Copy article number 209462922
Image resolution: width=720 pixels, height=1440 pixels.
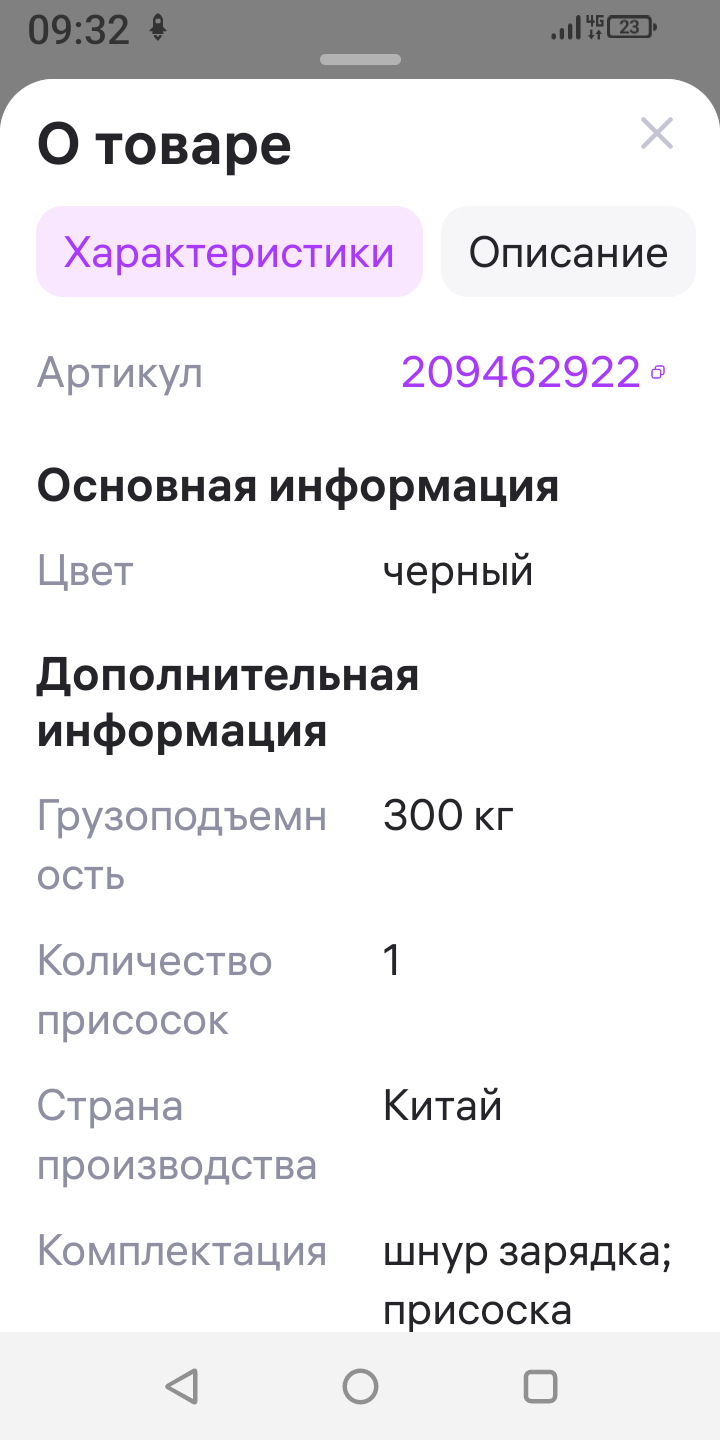[657, 373]
